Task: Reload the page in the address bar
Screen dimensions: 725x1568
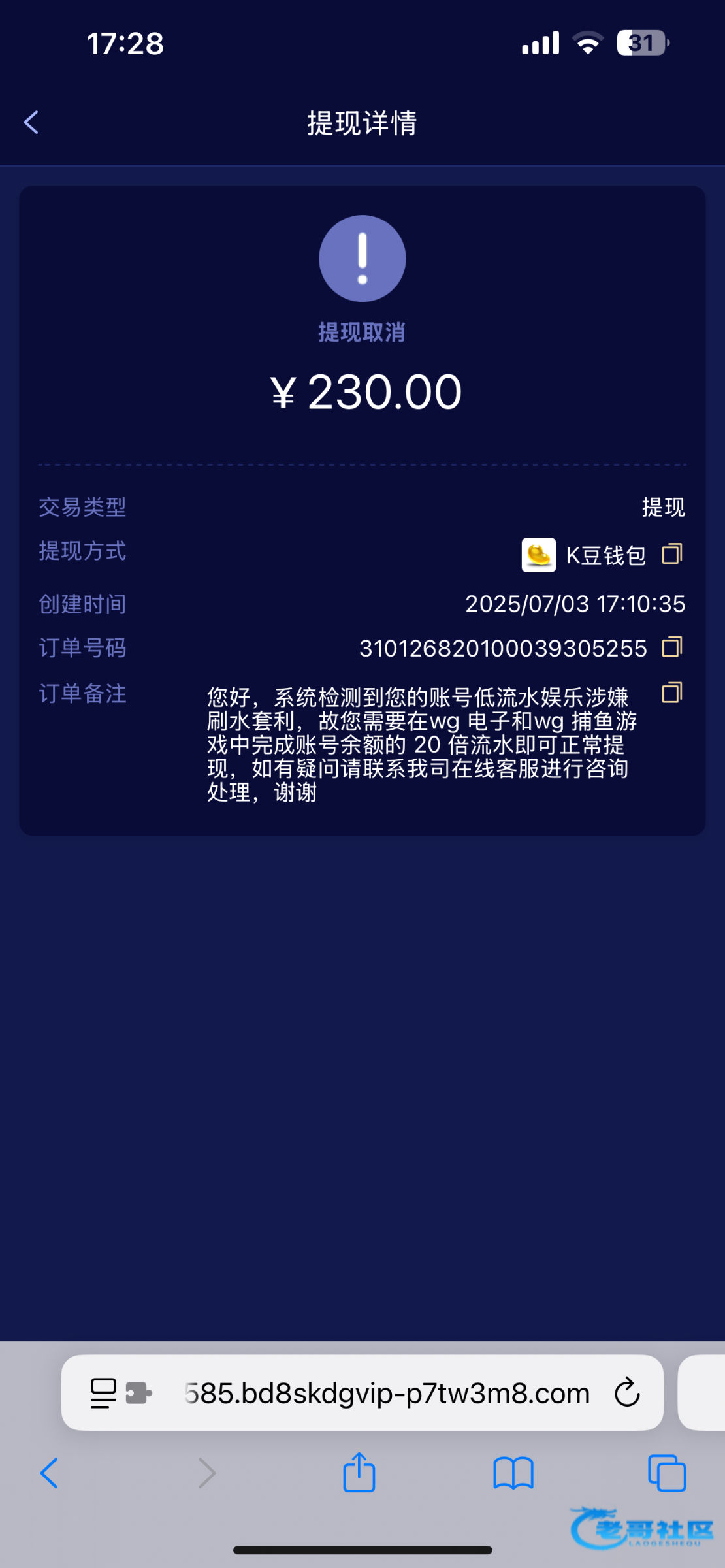Action: (627, 1392)
